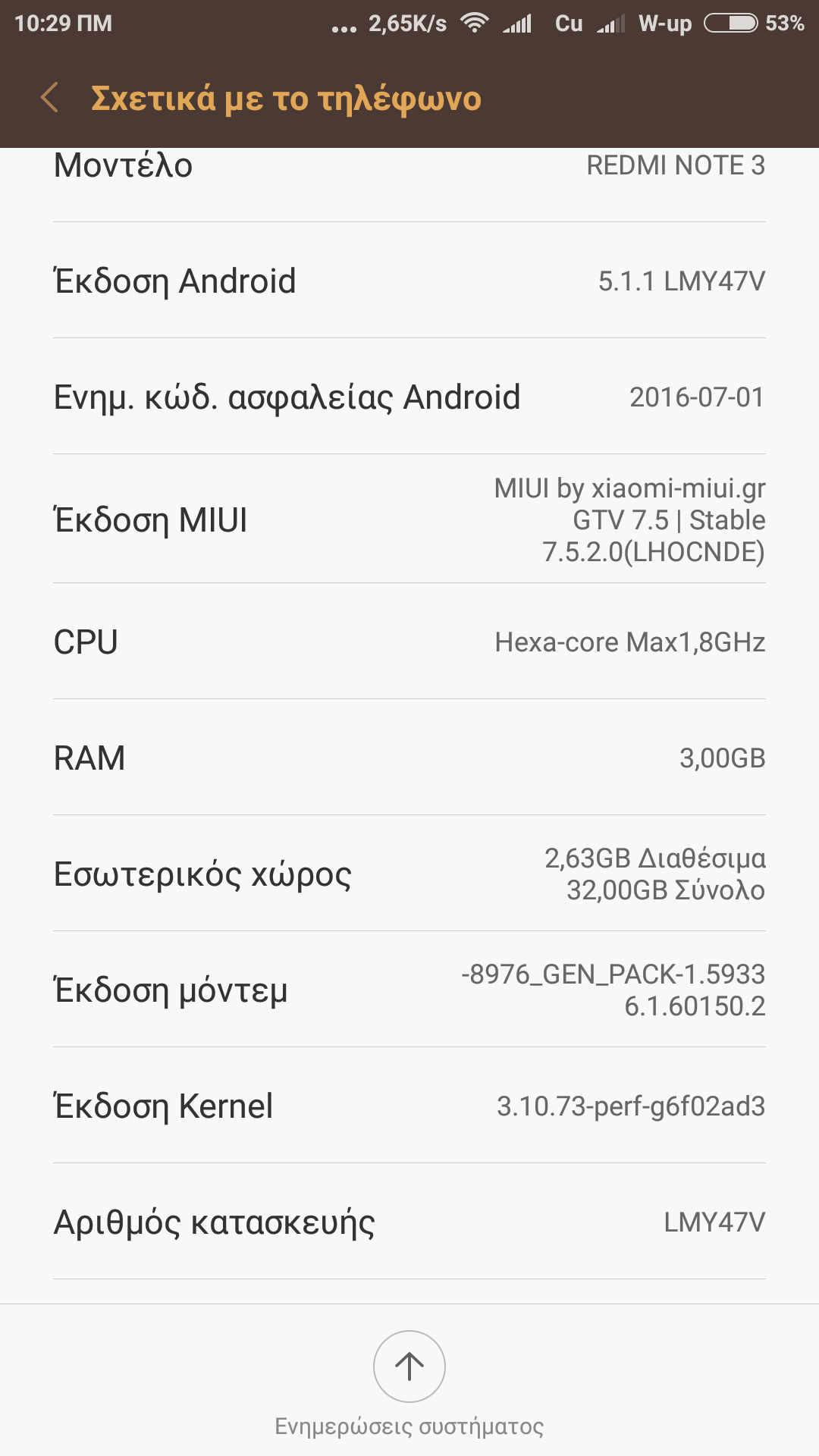Tap the Έκδοση μόντεμ row
Screen dimensions: 819x1456
409,990
